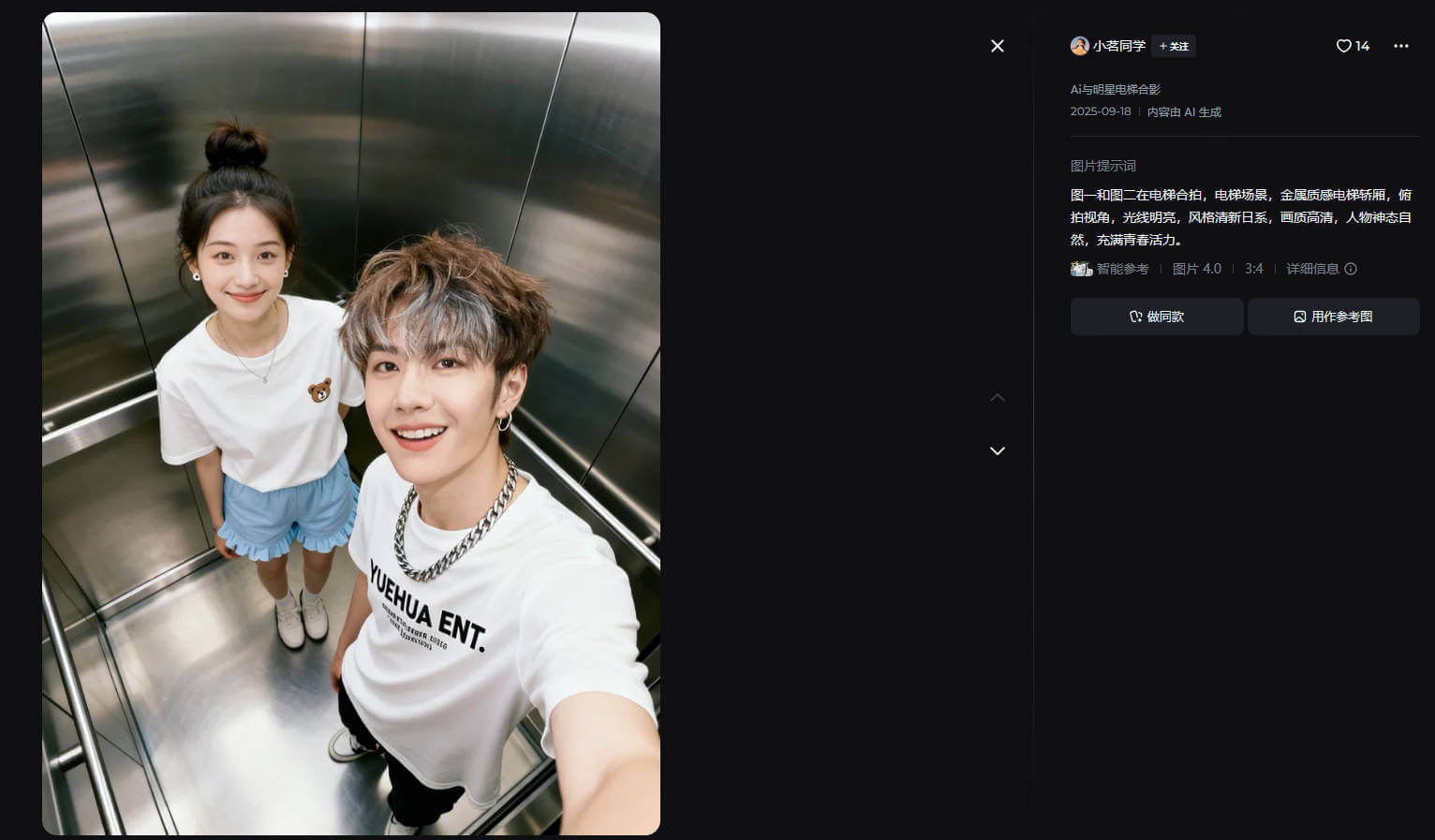Go to the previous image with up chevron

(998, 398)
